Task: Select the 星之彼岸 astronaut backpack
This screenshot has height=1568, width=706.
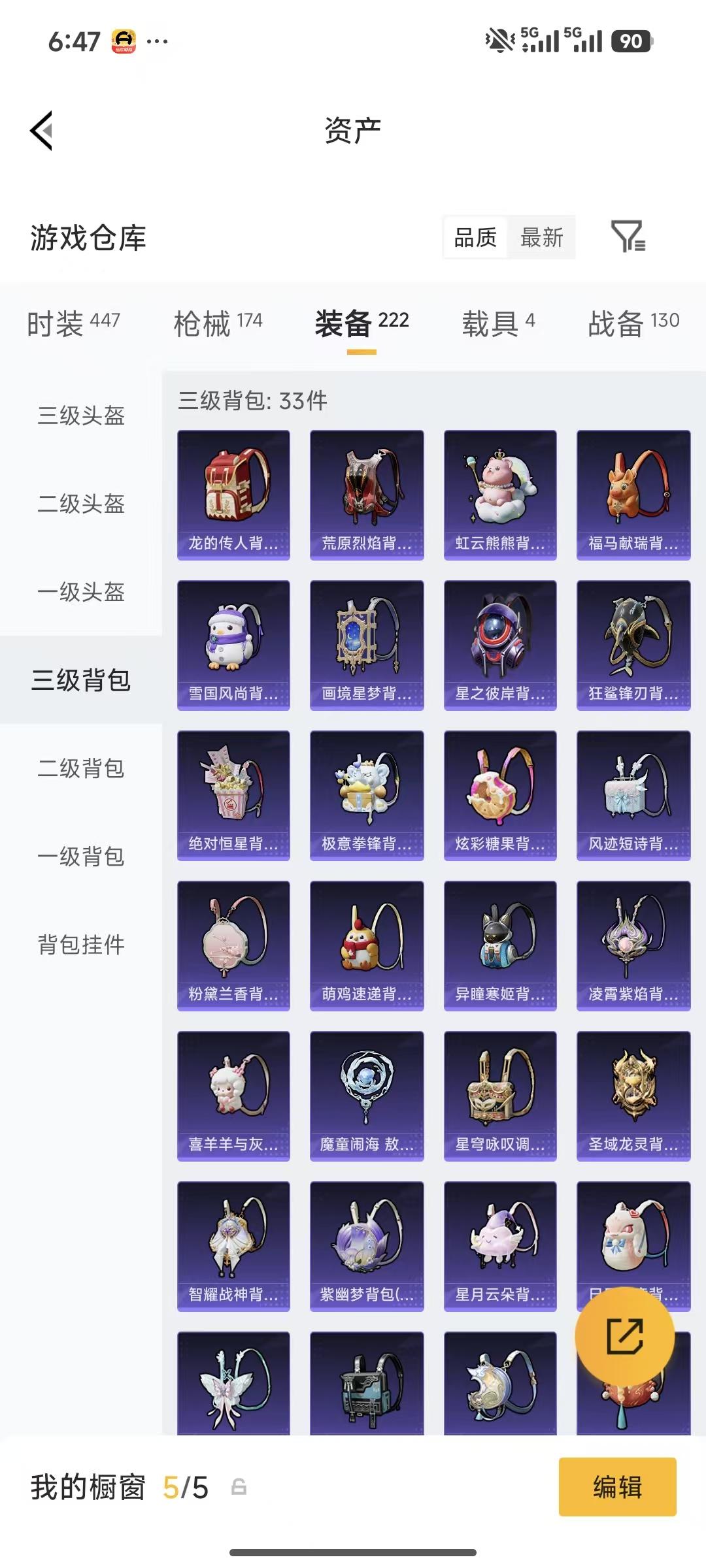Action: (500, 644)
